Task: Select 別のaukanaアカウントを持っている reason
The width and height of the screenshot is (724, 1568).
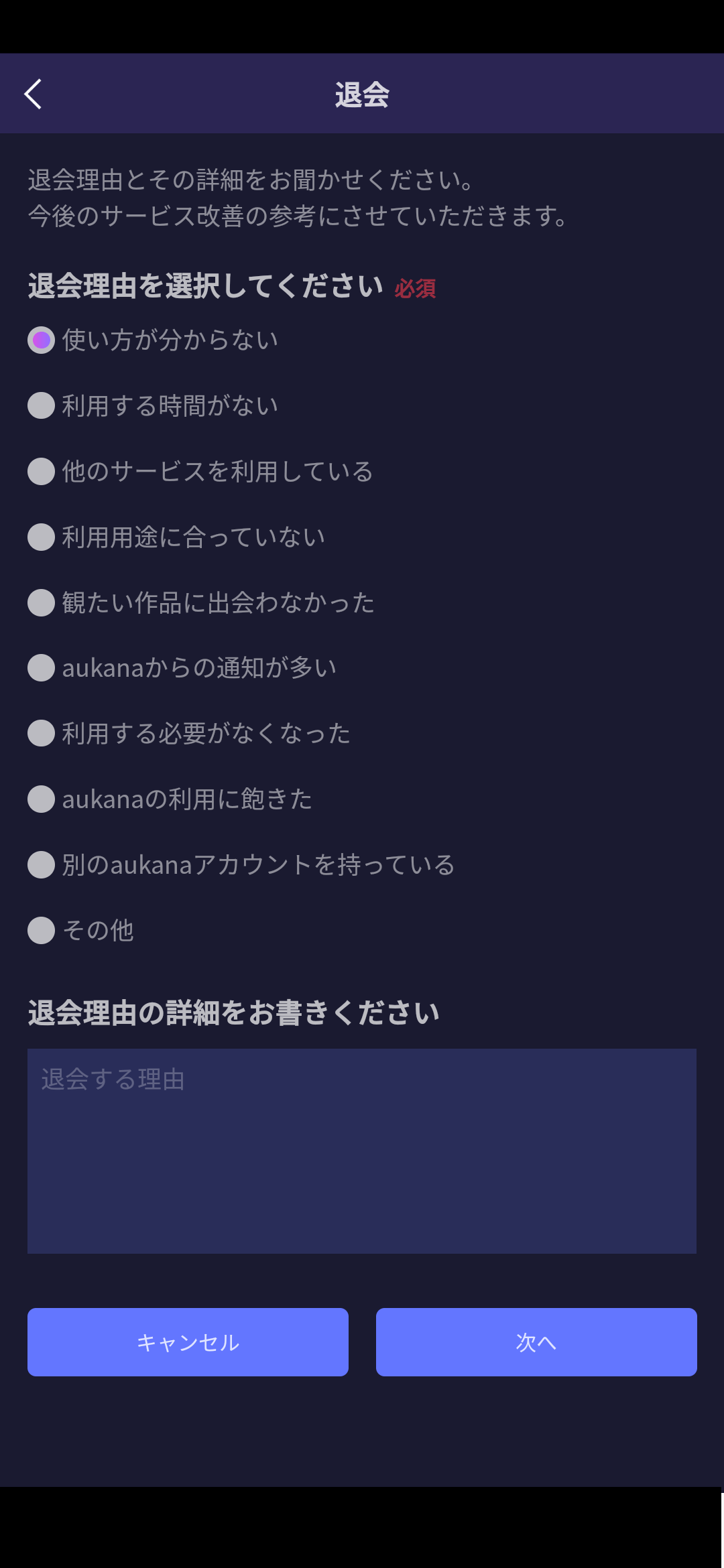Action: [241, 864]
